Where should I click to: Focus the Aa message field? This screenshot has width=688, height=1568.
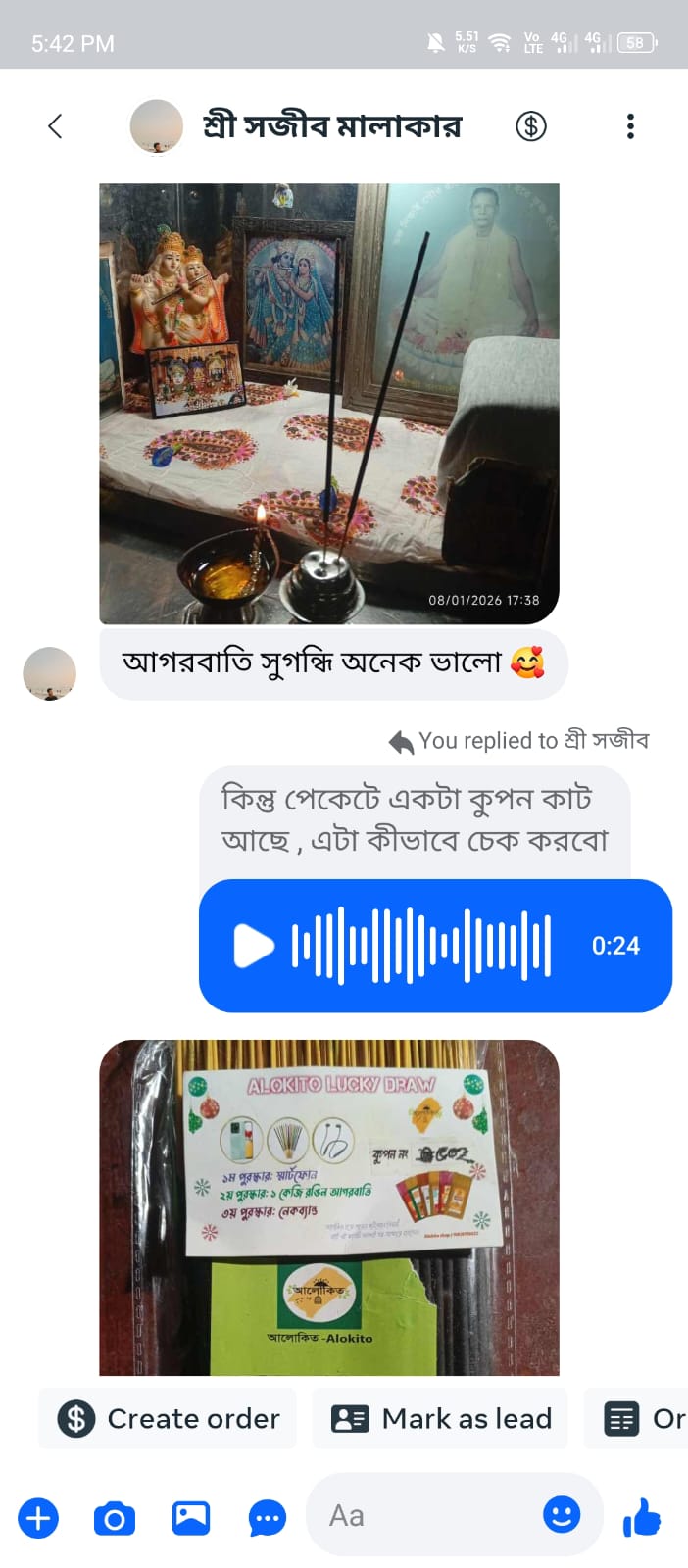point(421,1516)
